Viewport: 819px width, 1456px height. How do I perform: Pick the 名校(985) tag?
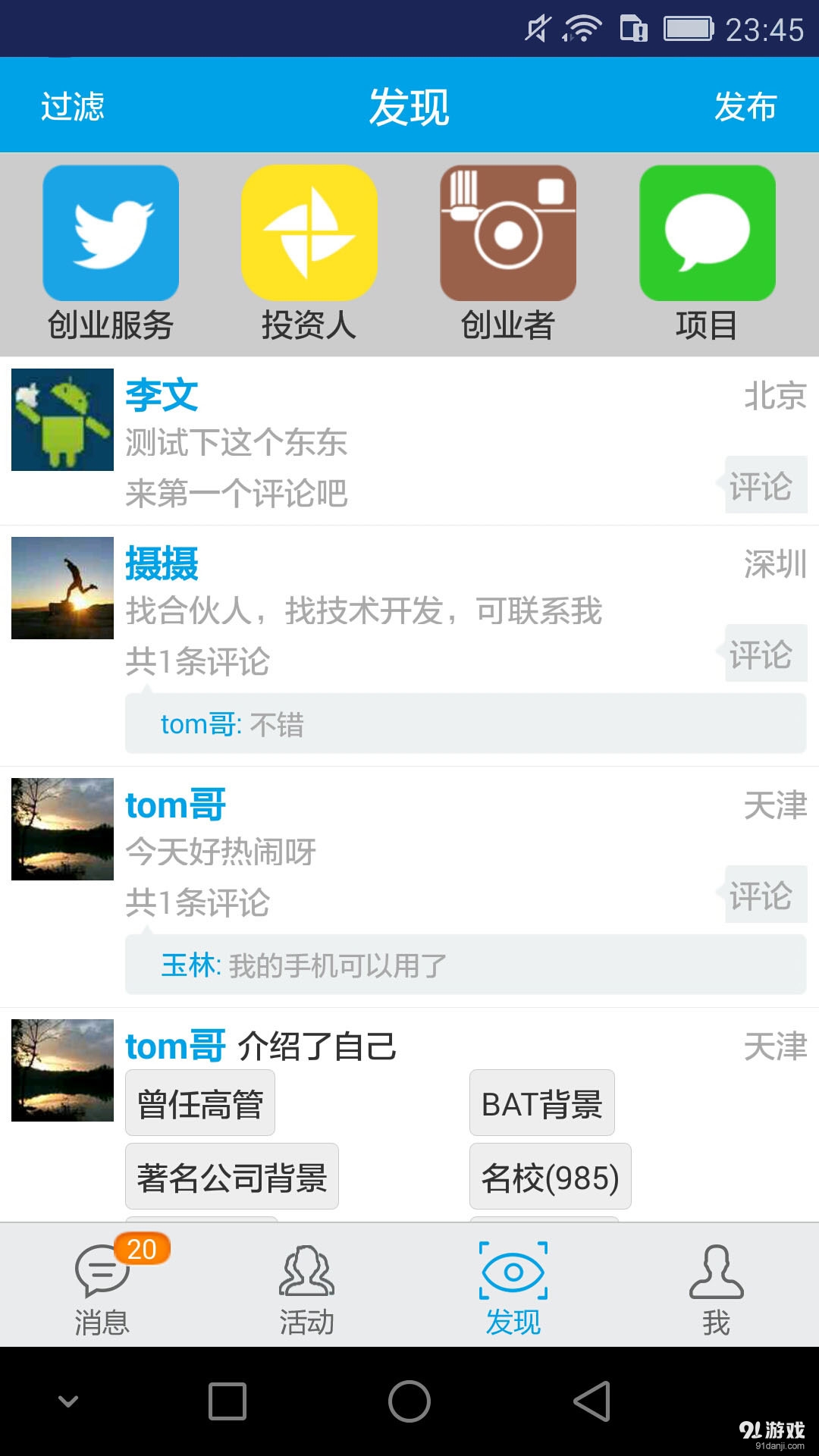[548, 1177]
